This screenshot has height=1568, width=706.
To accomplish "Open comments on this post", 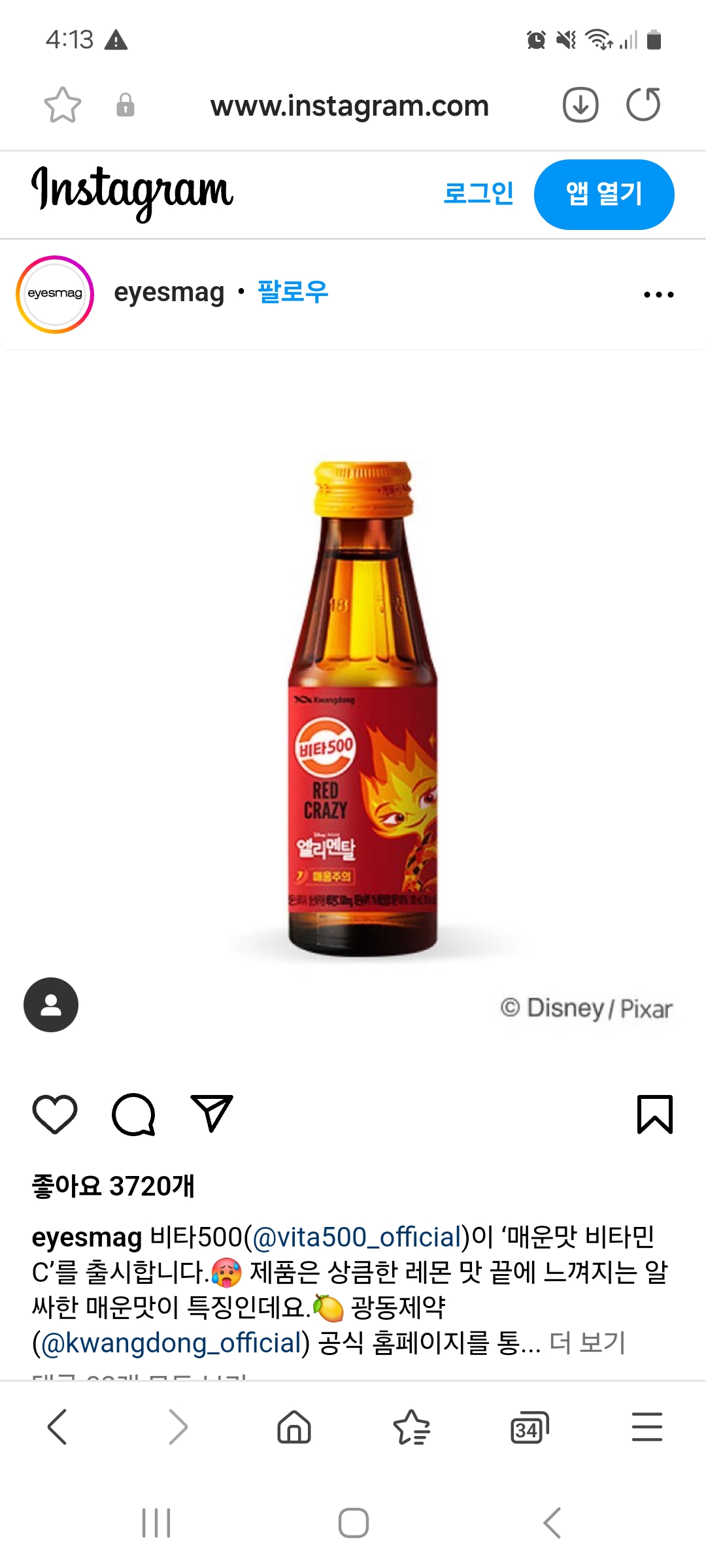I will pyautogui.click(x=133, y=1115).
